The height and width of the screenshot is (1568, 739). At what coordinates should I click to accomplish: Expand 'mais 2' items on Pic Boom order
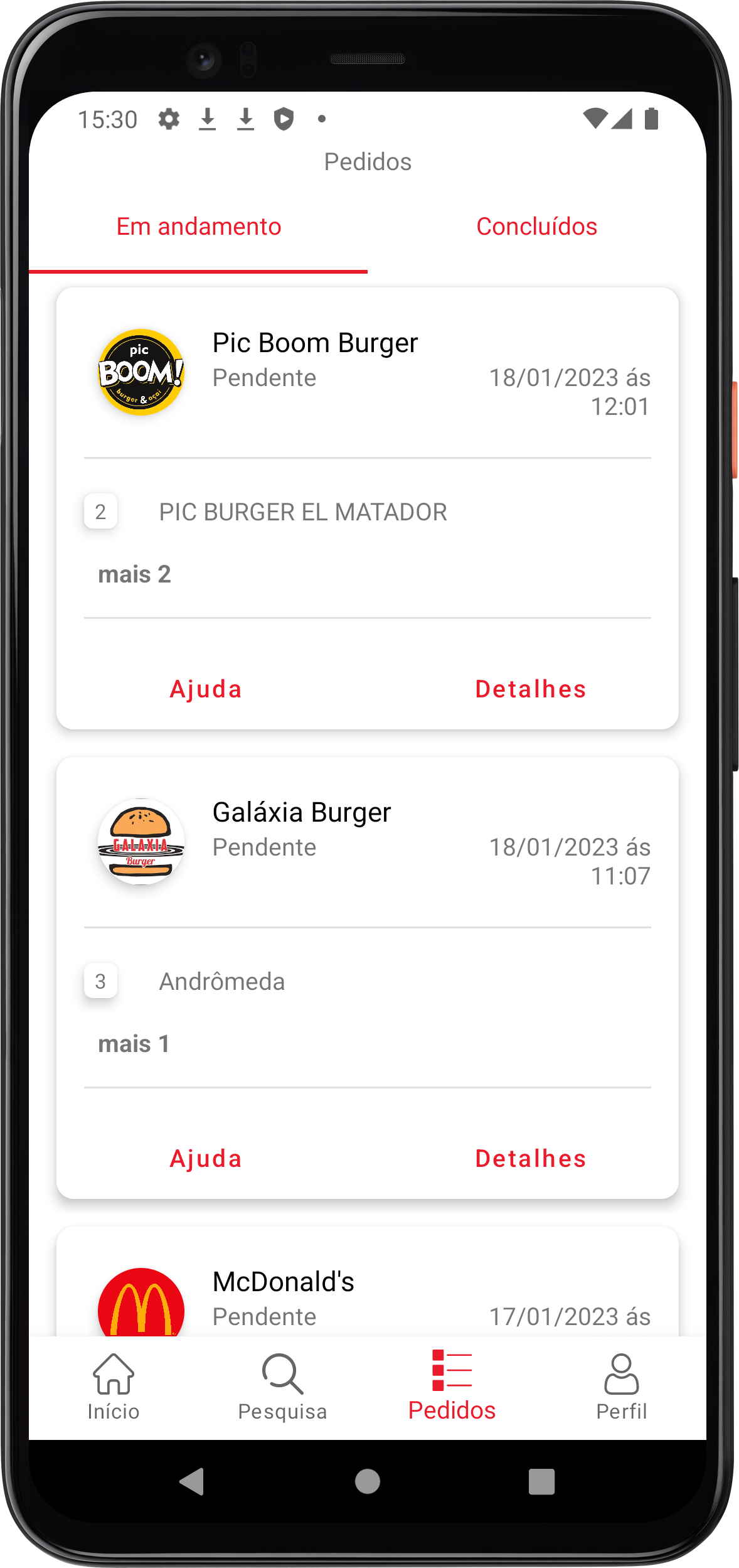(135, 574)
